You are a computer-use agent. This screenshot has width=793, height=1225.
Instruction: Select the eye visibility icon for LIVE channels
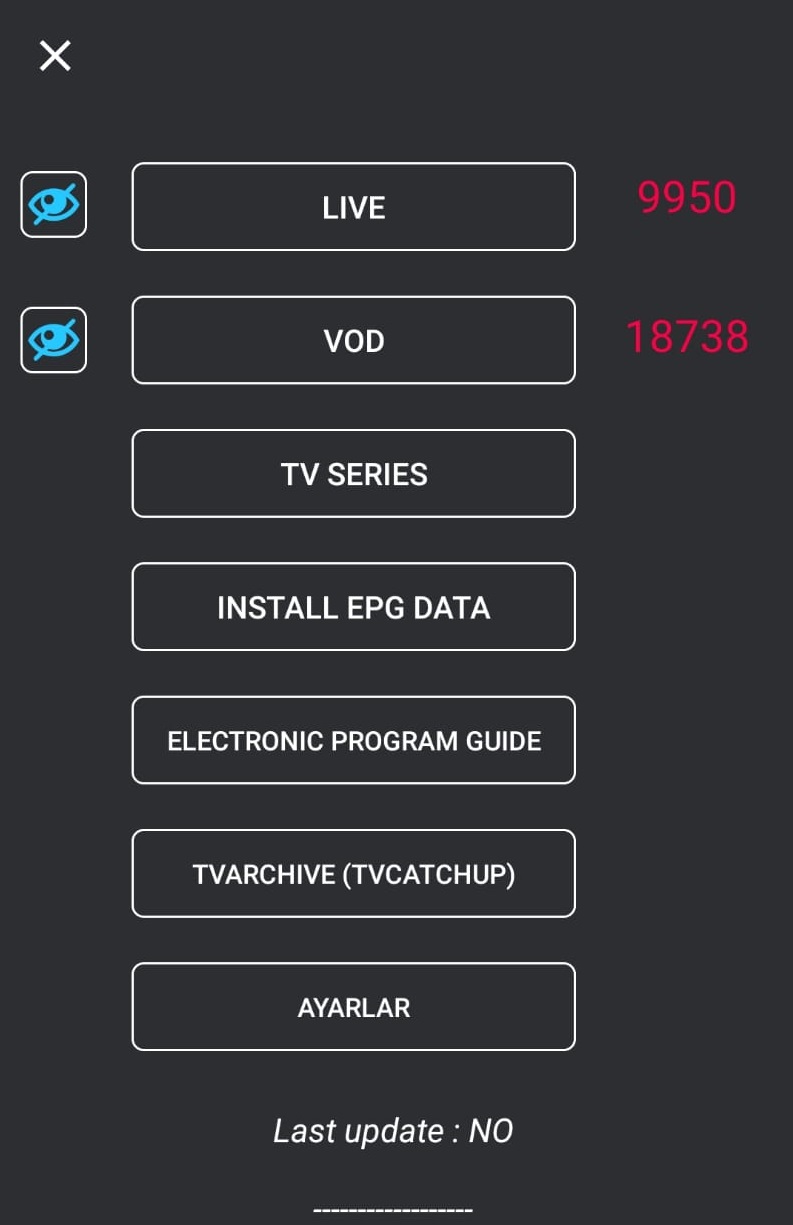coord(53,206)
